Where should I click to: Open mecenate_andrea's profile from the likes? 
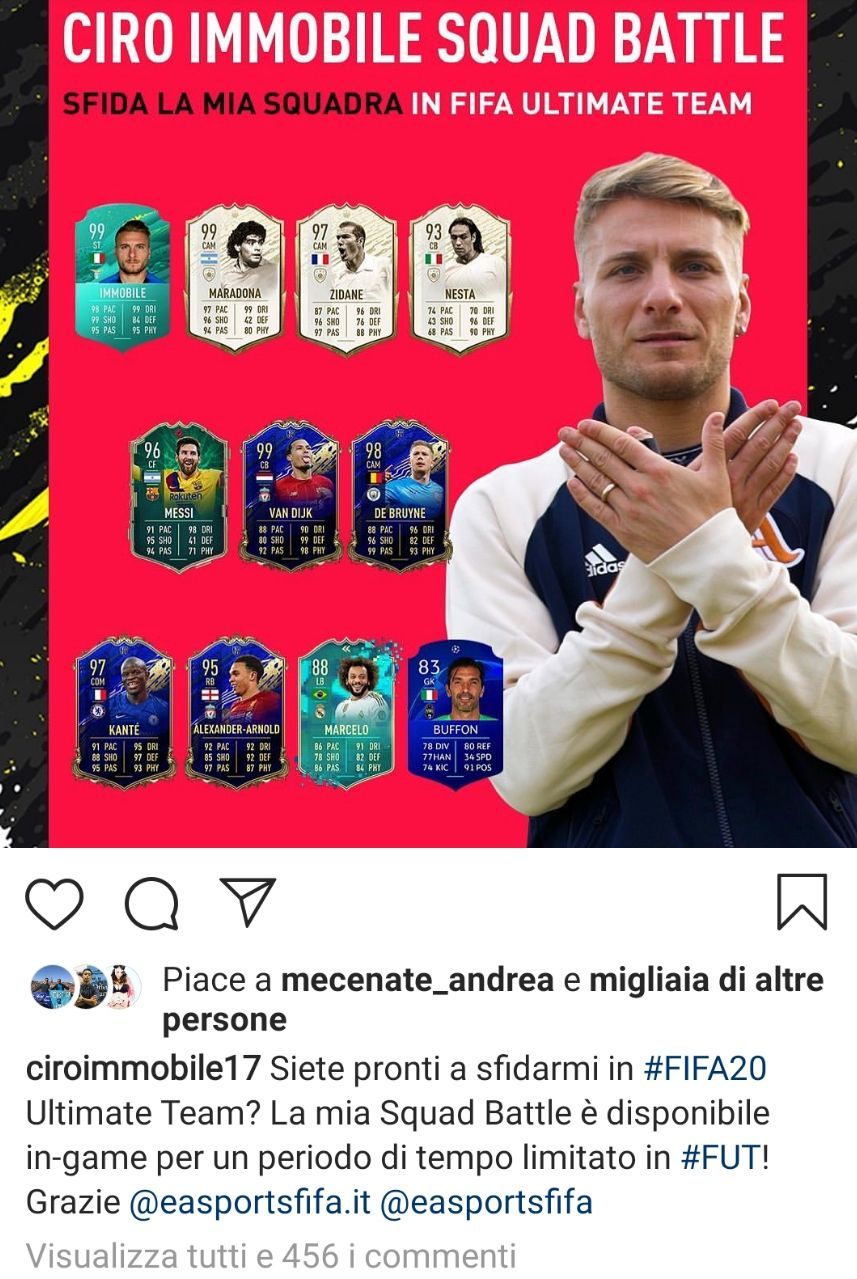417,980
